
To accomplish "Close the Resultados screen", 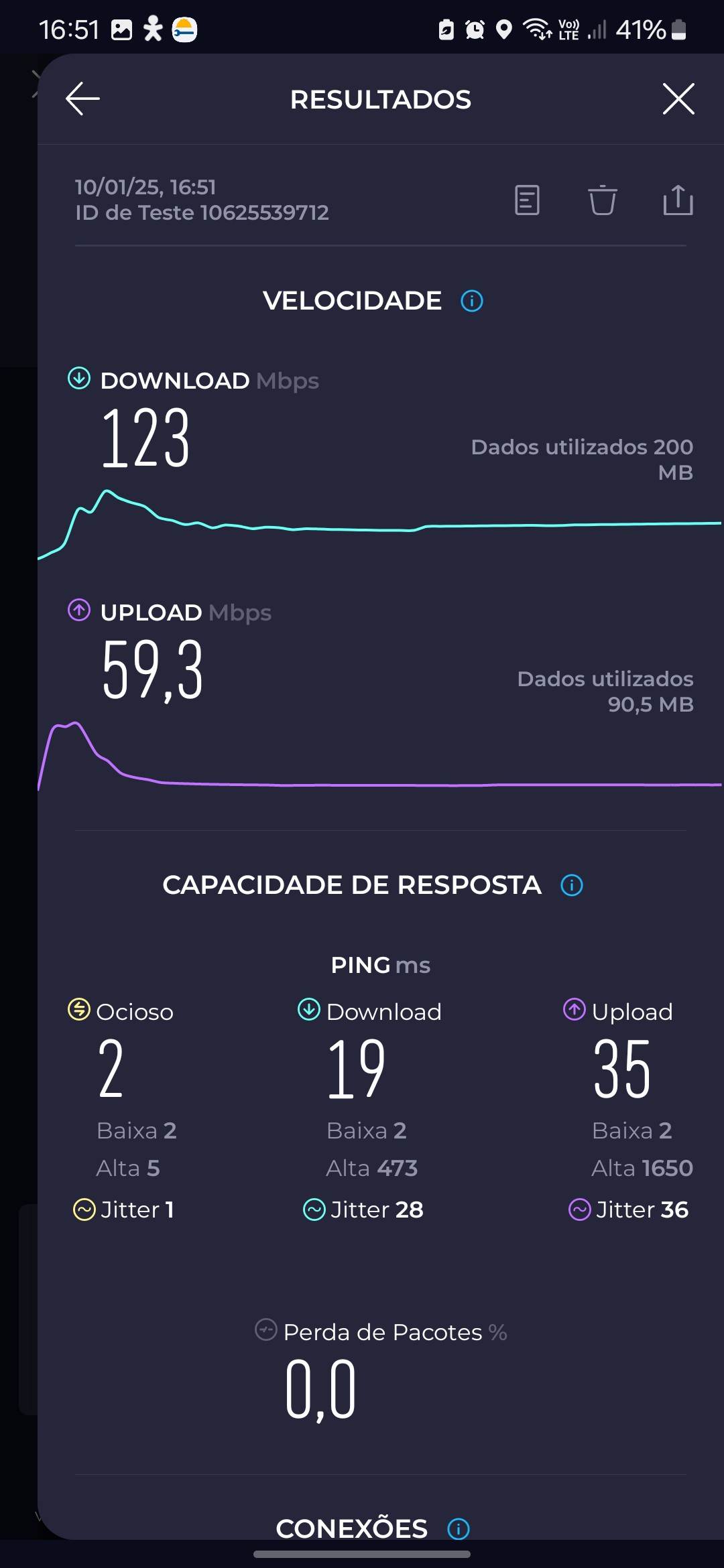I will tap(678, 99).
